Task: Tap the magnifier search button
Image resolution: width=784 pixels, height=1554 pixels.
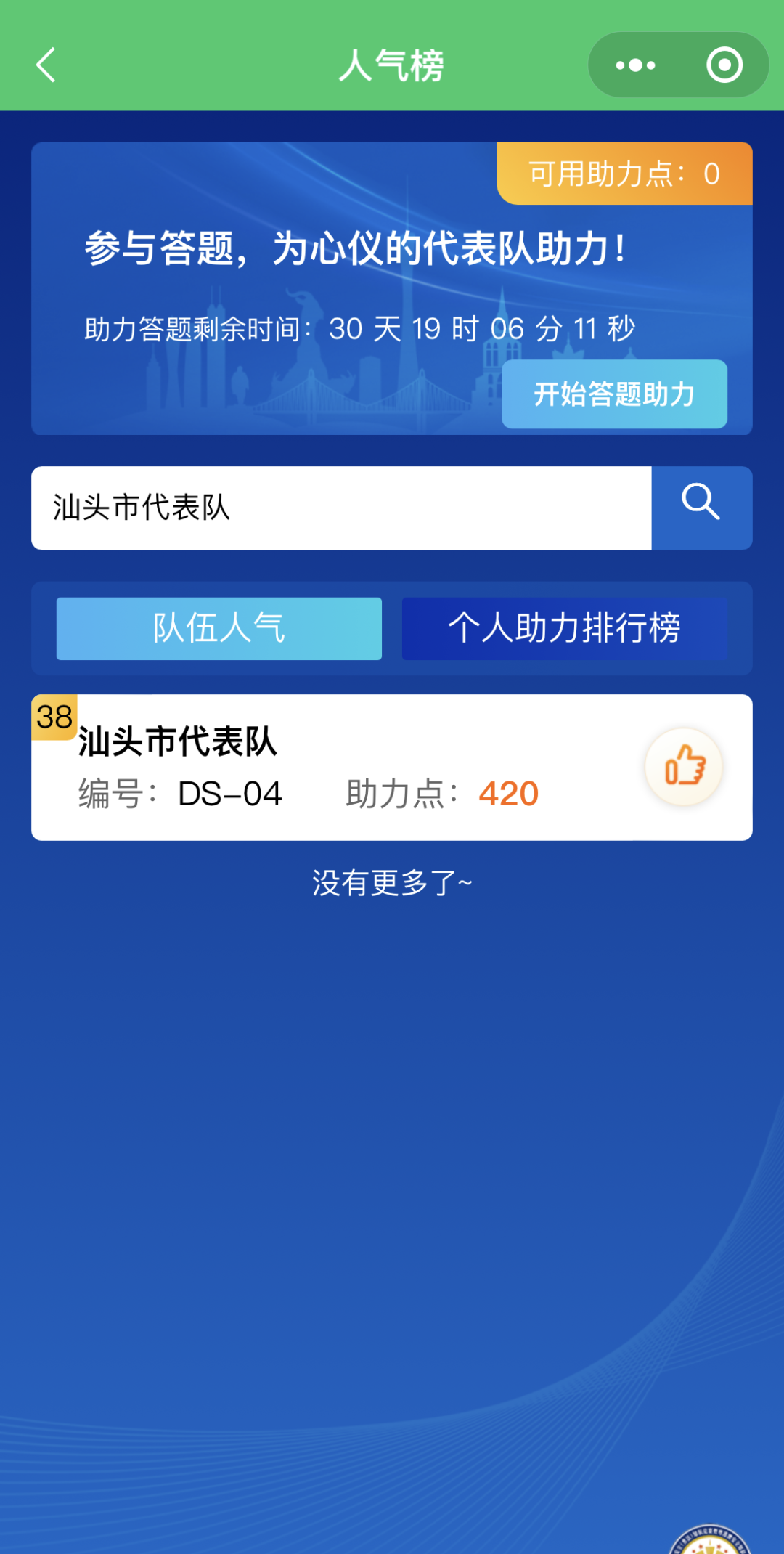Action: (x=701, y=508)
